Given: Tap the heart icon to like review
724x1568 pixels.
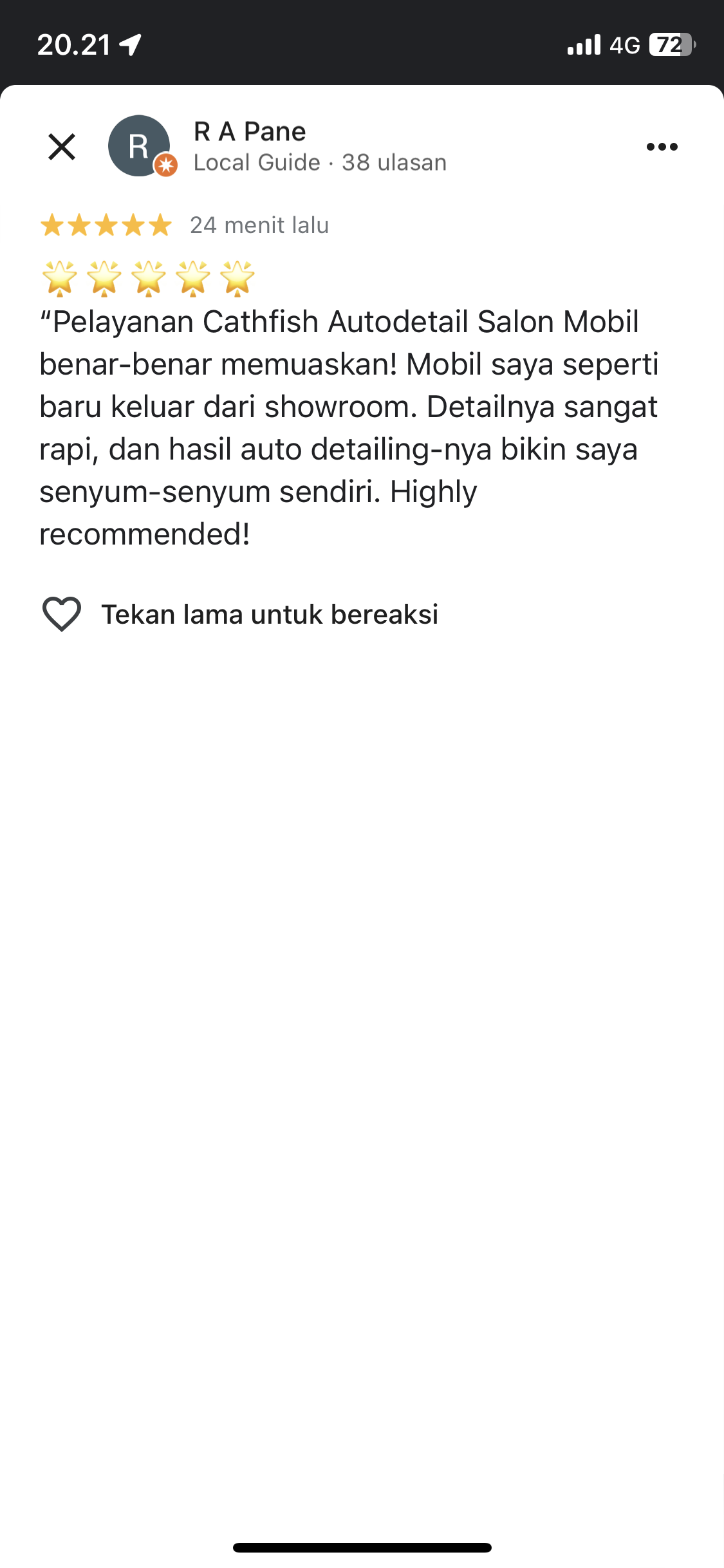Looking at the screenshot, I should coord(62,614).
